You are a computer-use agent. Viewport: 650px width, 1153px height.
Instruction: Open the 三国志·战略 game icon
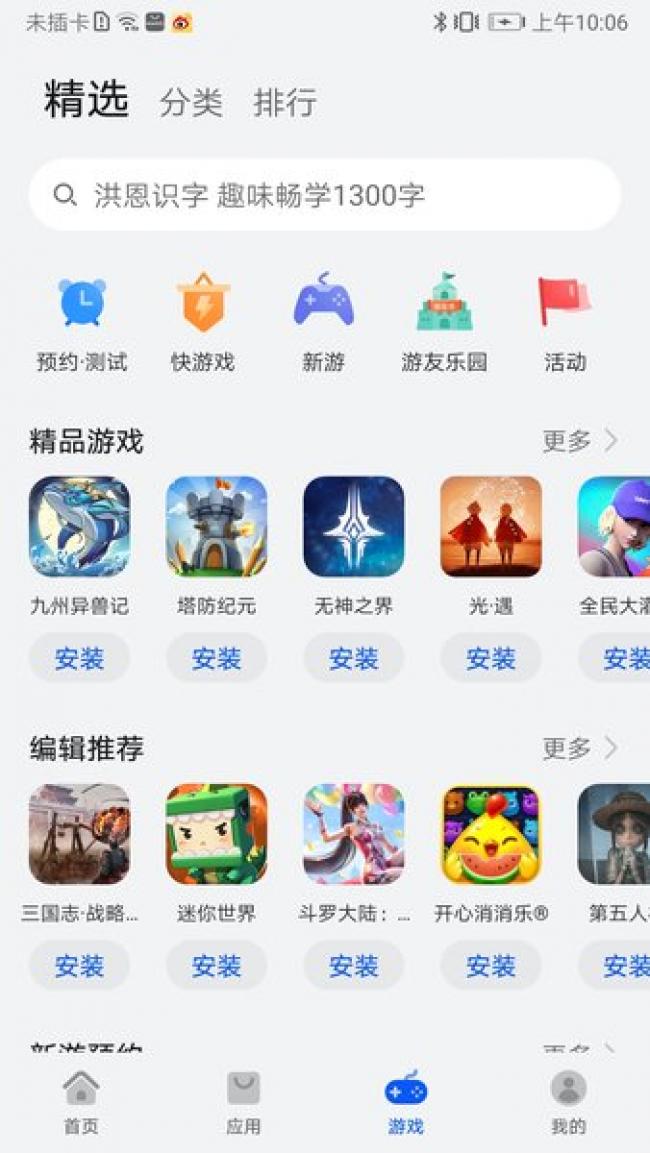[x=79, y=834]
